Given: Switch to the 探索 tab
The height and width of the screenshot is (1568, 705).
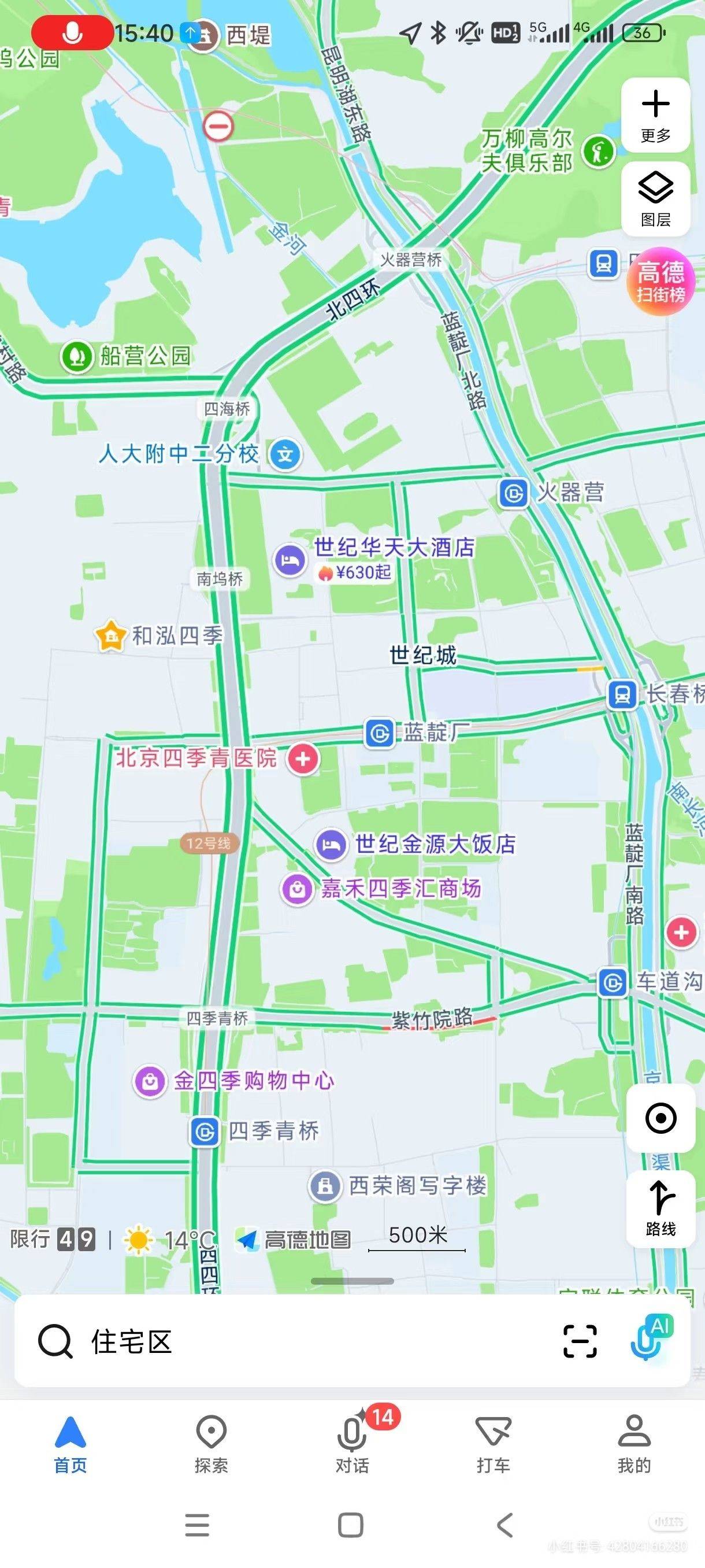Looking at the screenshot, I should click(x=211, y=1443).
